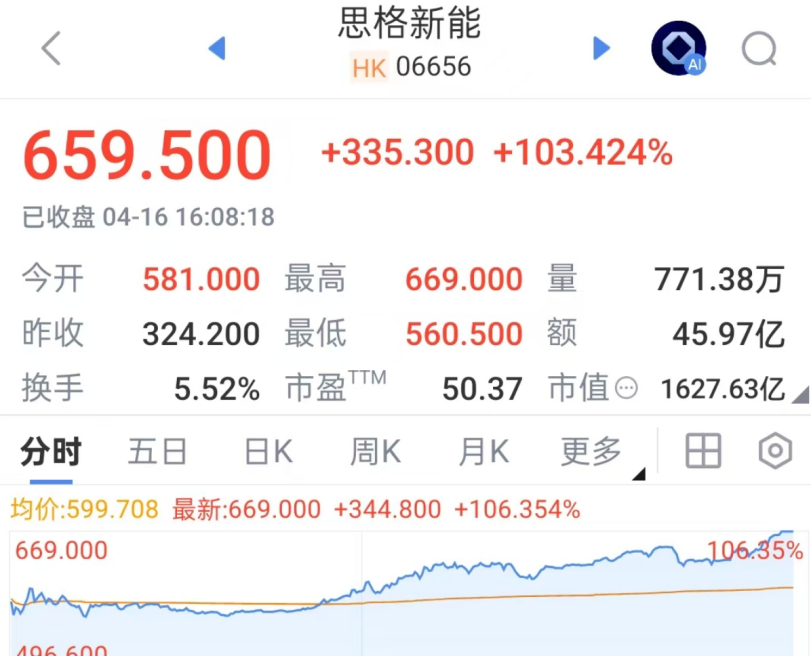Select the 分时 chart tab
Screen dimensions: 811x656
pos(51,452)
